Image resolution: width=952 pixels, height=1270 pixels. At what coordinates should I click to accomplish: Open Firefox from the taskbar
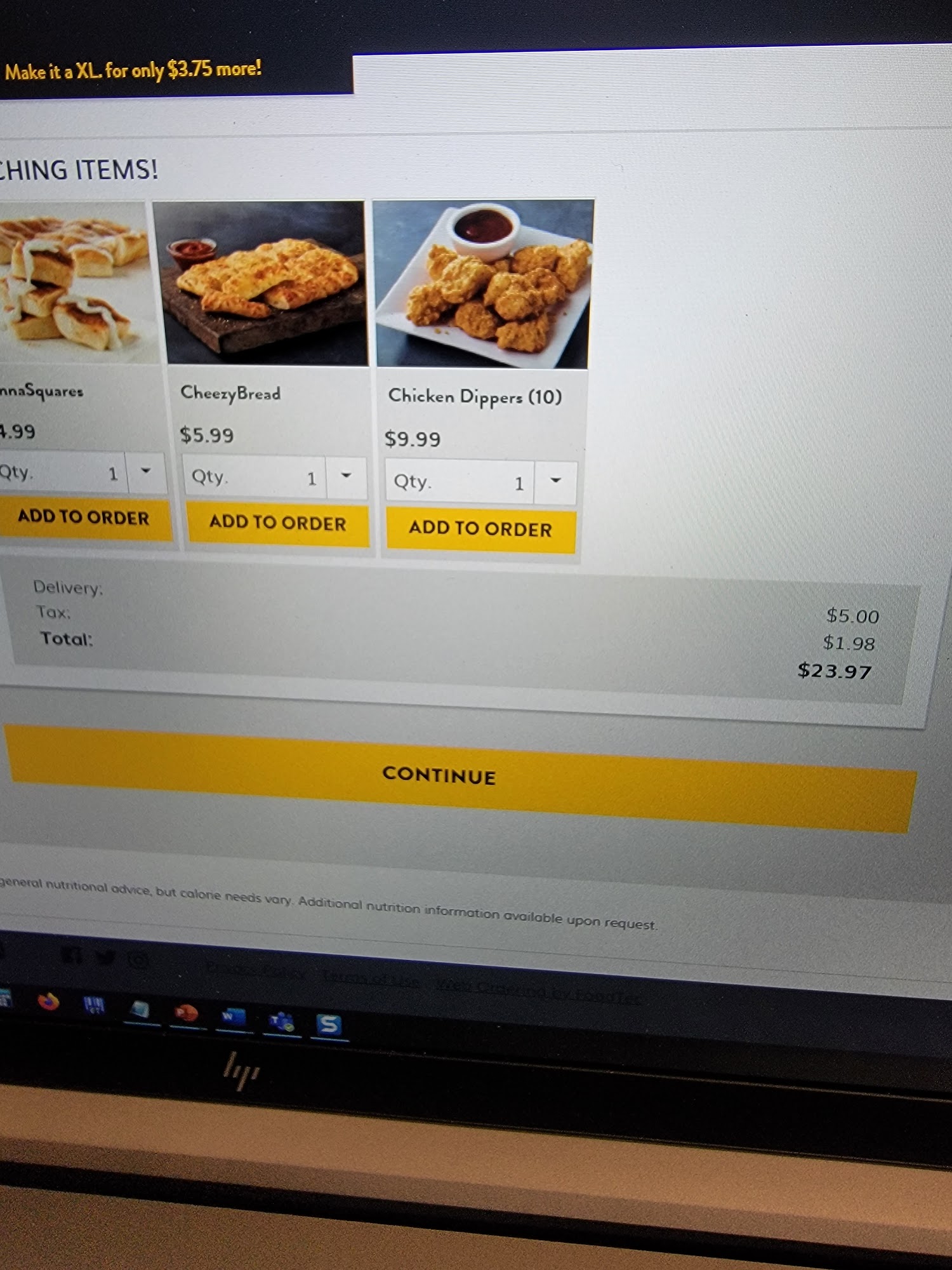pyautogui.click(x=48, y=1002)
